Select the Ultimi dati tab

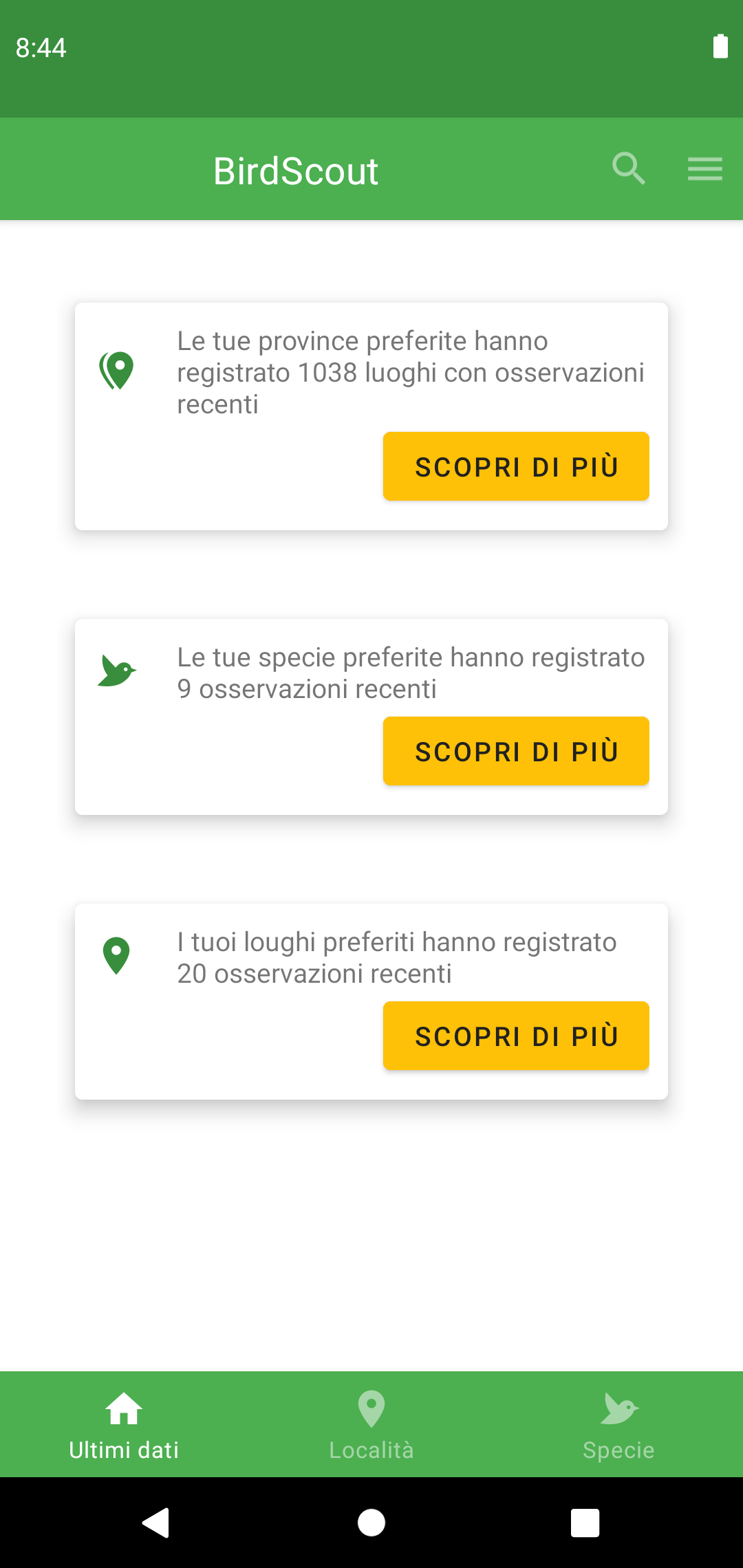[124, 1424]
